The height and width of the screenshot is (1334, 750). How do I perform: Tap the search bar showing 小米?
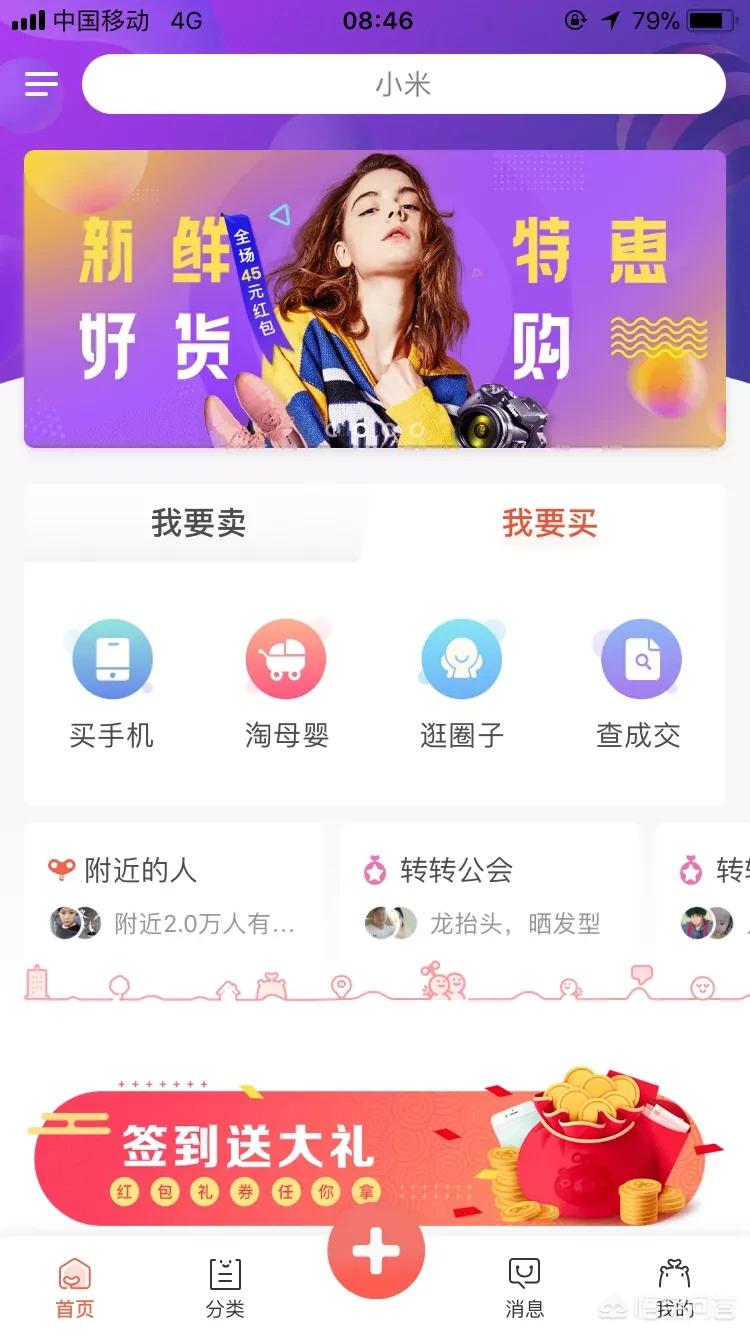point(404,84)
